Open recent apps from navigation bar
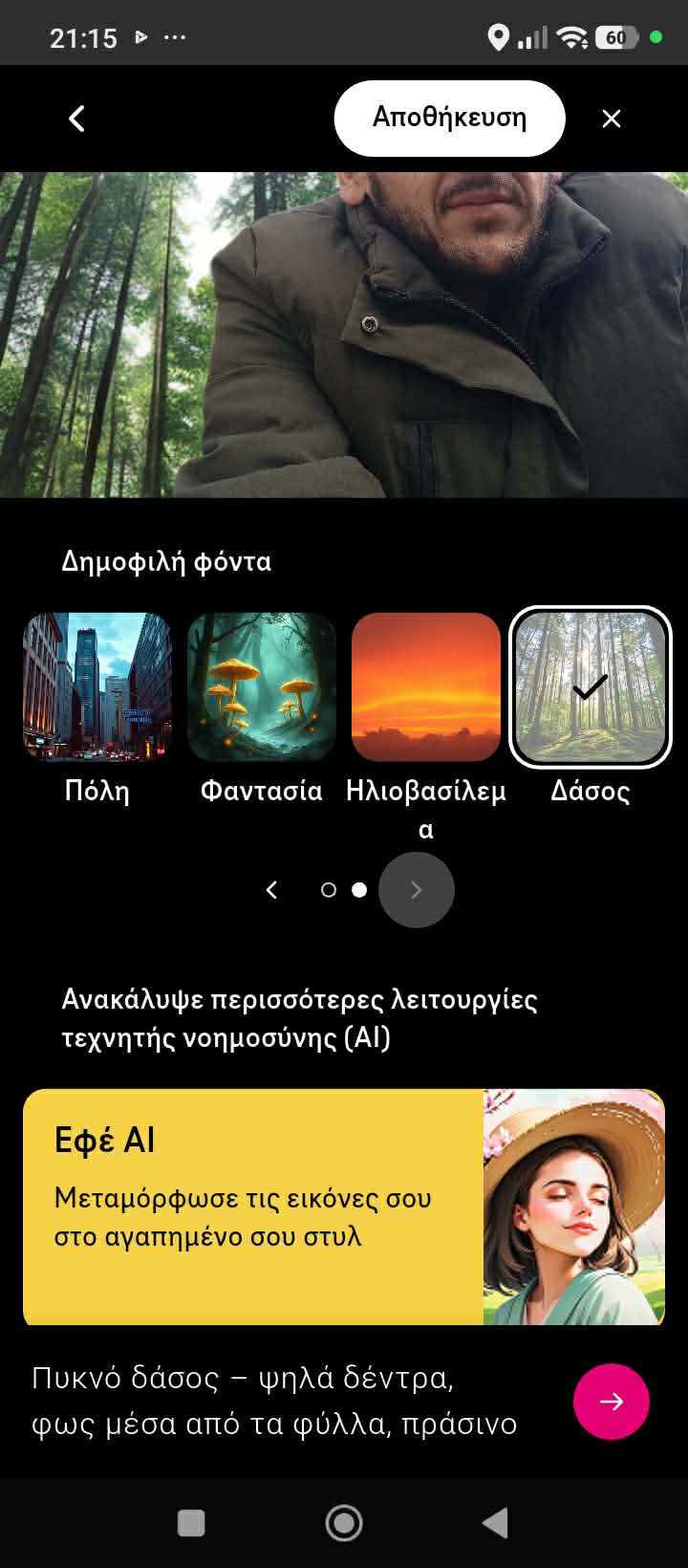 191,1523
